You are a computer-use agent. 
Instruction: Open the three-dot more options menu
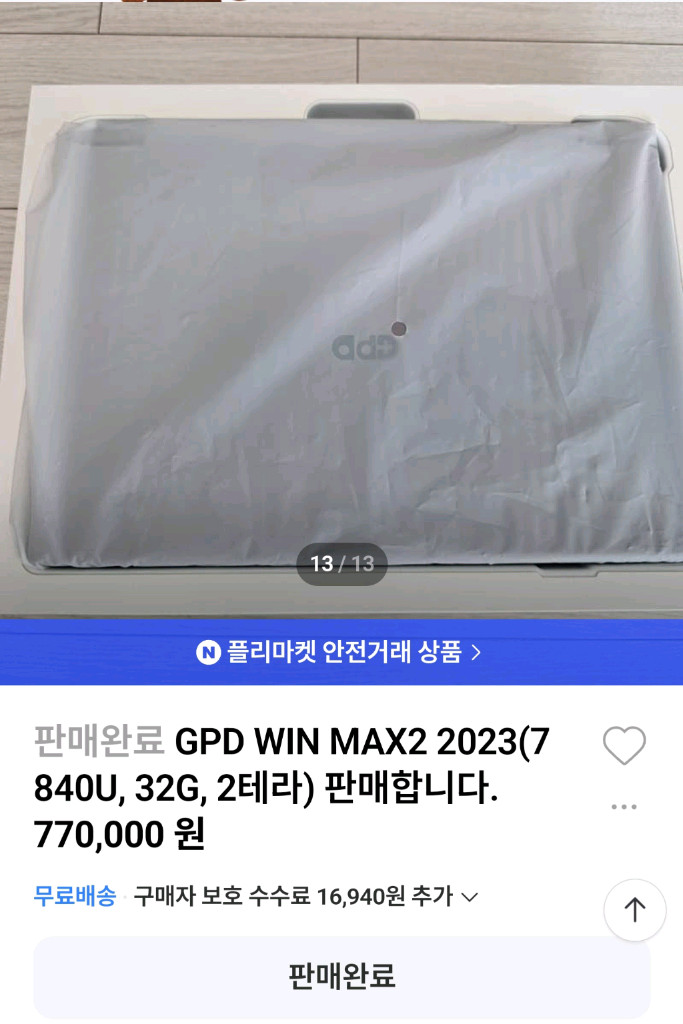tap(624, 807)
